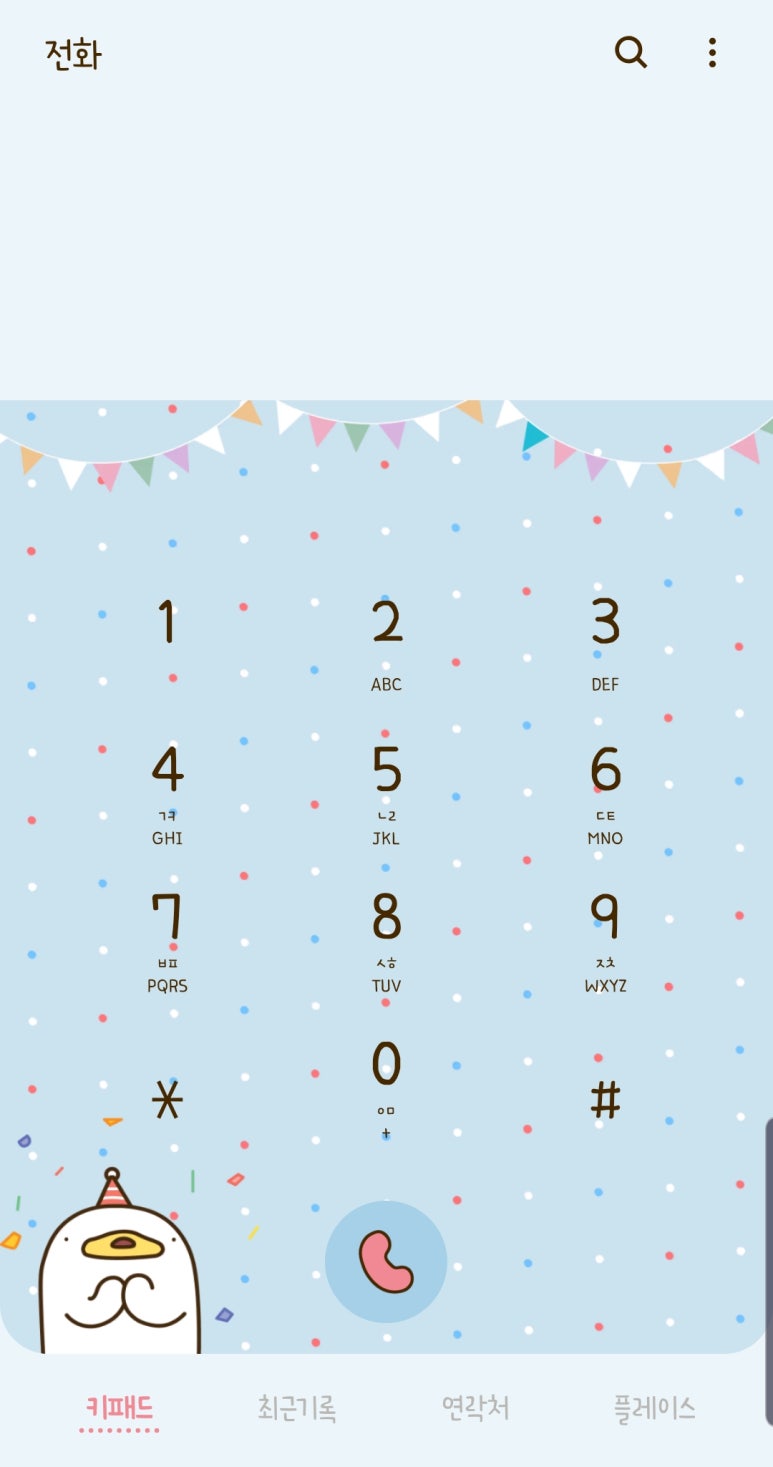Tap keypad number 3 (DEF)
The width and height of the screenshot is (773, 1467).
tap(605, 640)
